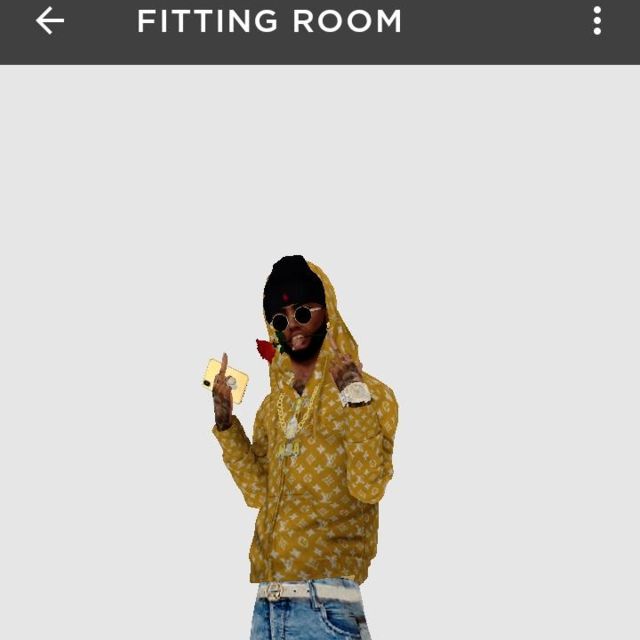Open the three-dot overflow menu
This screenshot has width=640, height=640.
[597, 21]
